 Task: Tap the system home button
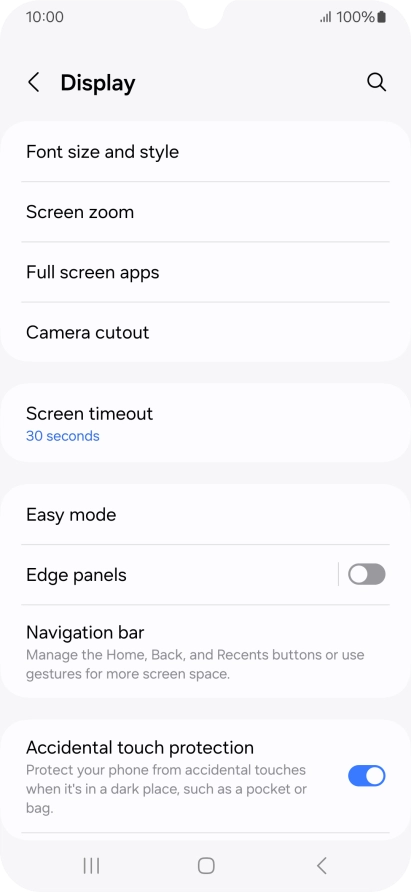tap(206, 866)
